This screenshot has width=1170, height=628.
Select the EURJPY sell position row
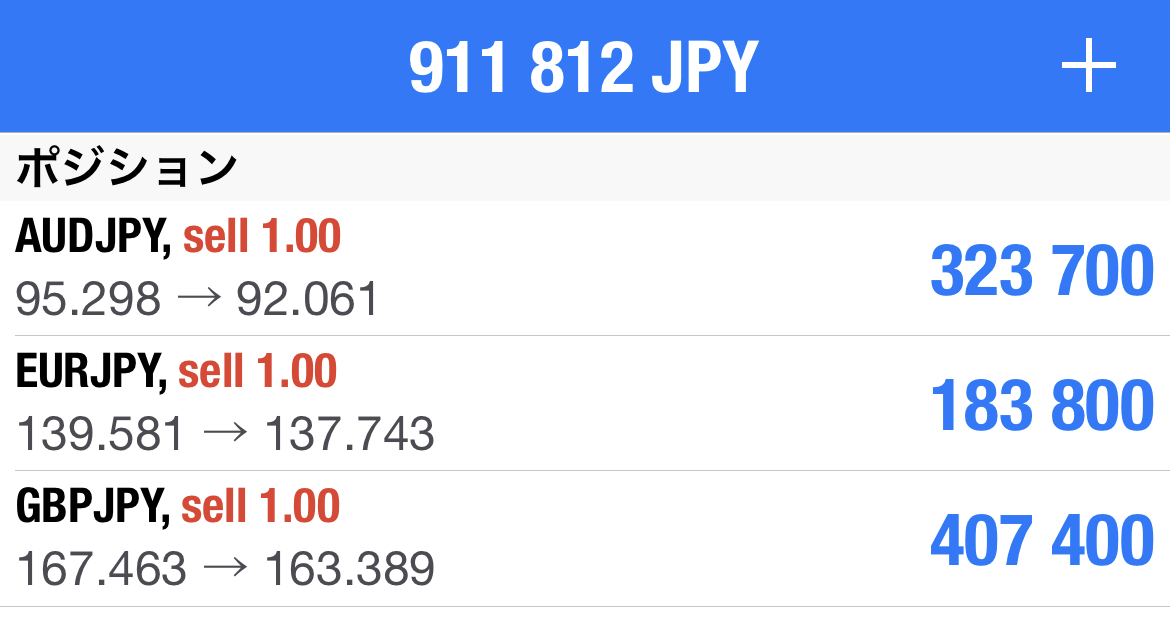coord(585,404)
